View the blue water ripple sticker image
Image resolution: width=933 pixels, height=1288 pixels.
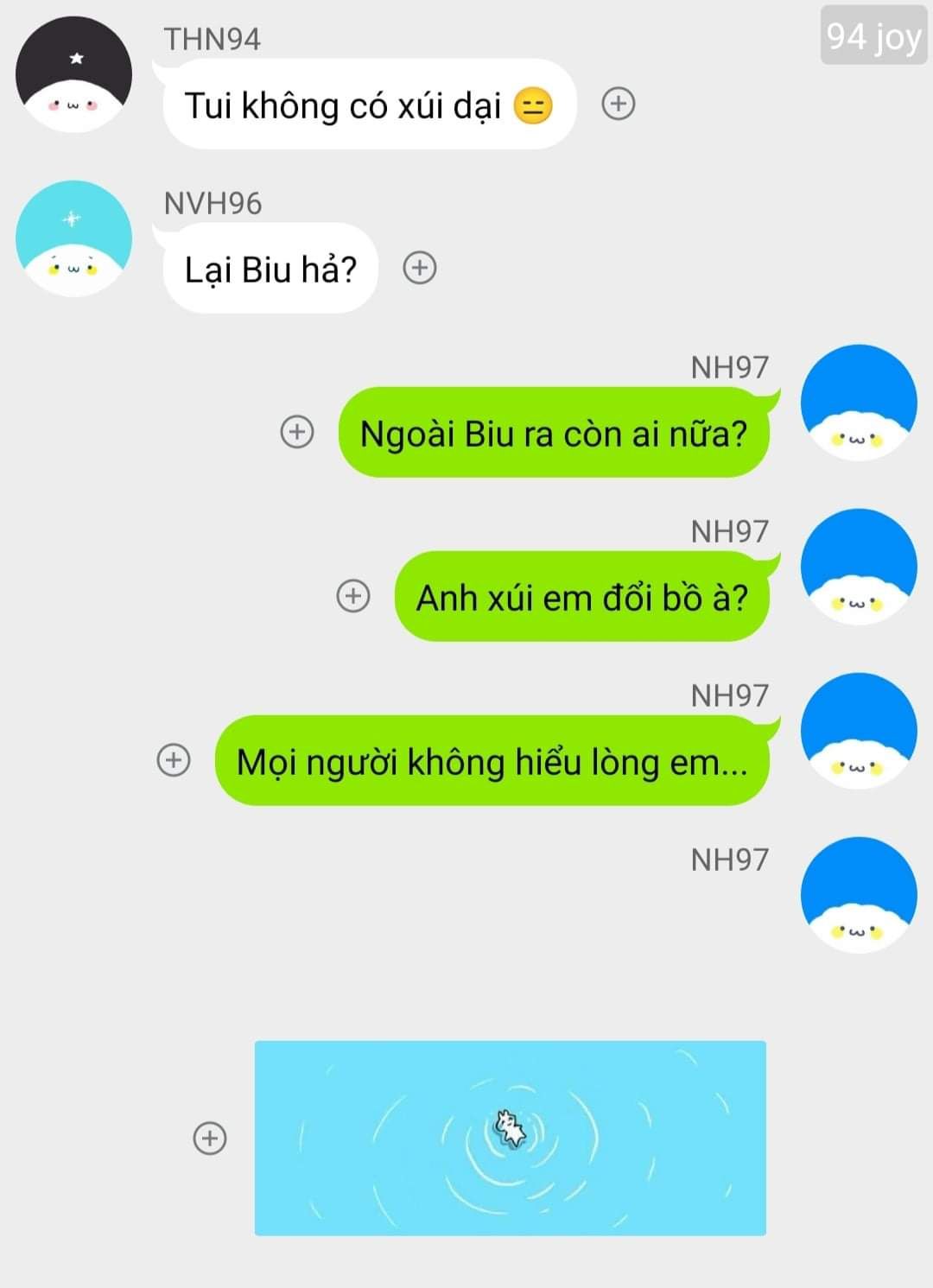(x=510, y=1138)
